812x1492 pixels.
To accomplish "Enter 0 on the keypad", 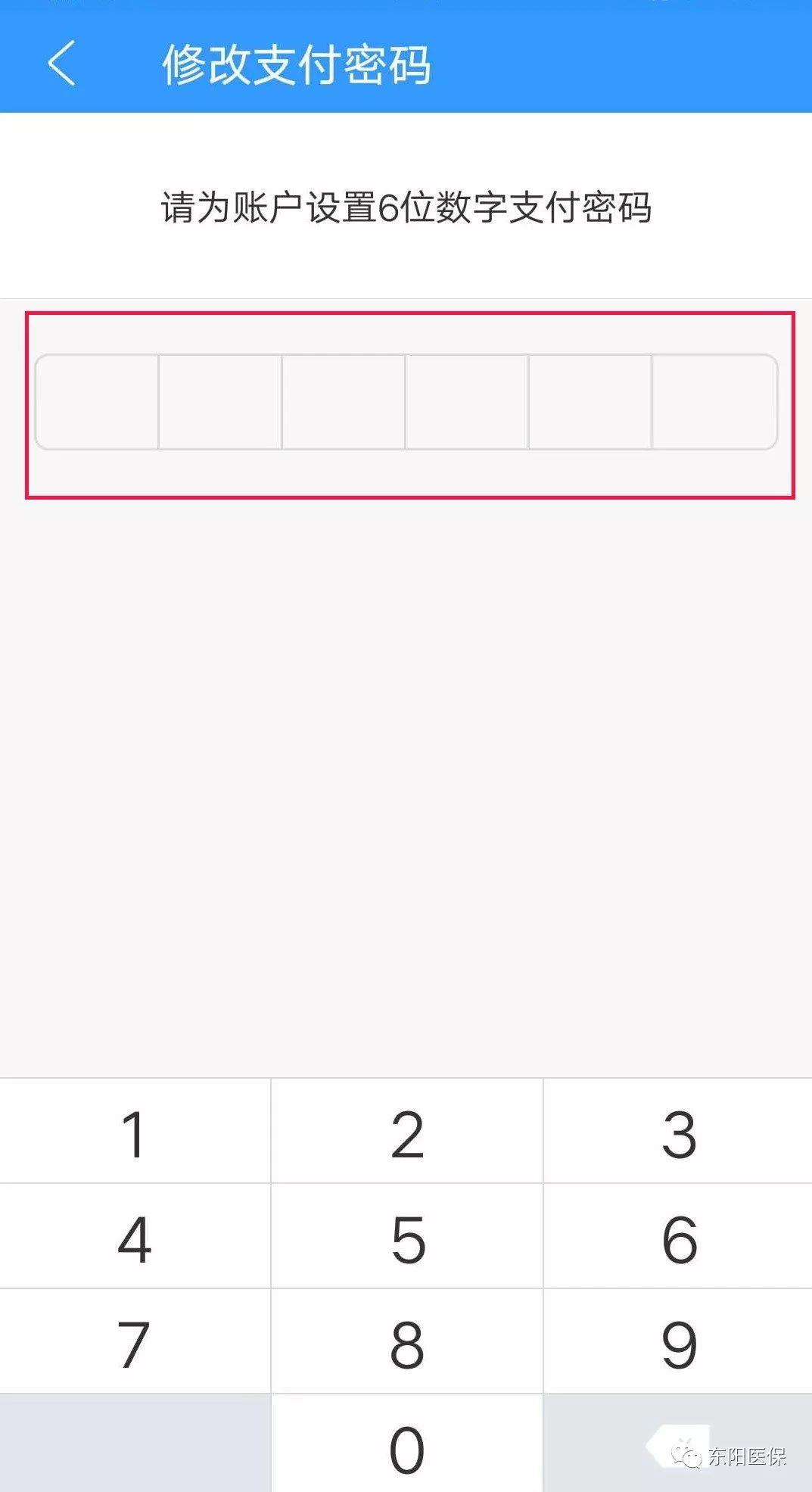I will click(x=407, y=1447).
